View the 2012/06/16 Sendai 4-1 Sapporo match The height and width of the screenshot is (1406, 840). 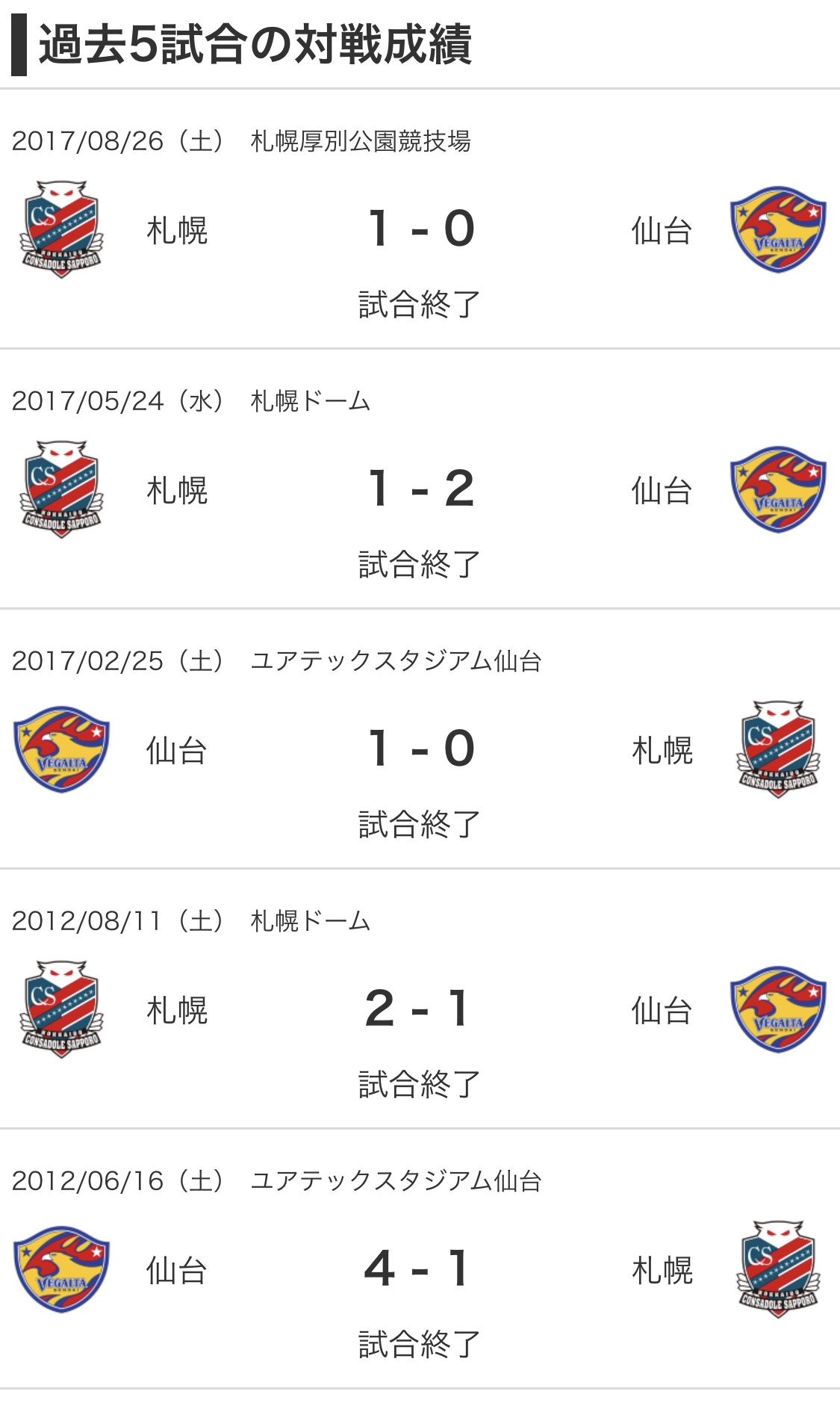[420, 1269]
